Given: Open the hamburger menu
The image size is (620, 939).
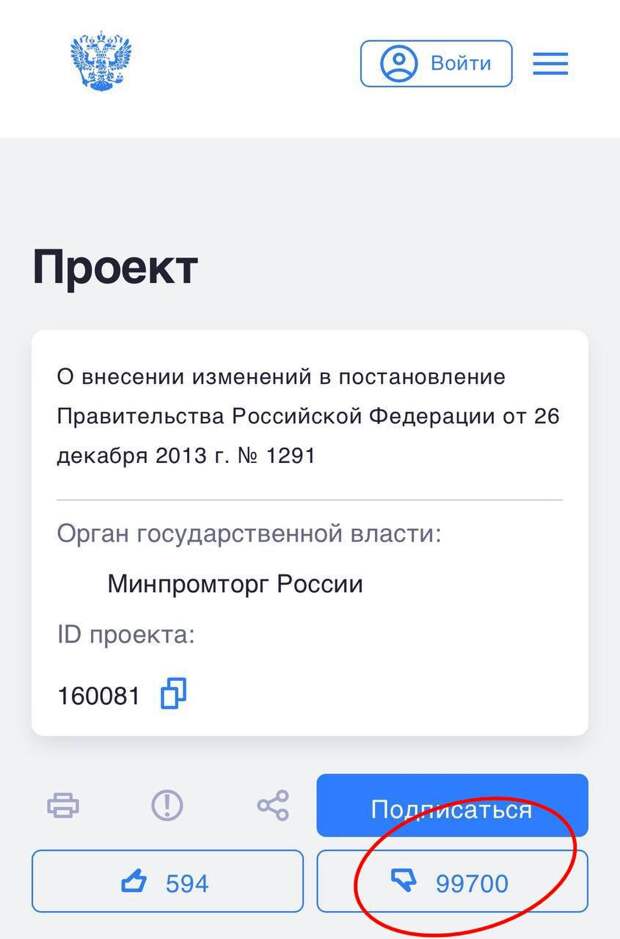Looking at the screenshot, I should pyautogui.click(x=550, y=64).
